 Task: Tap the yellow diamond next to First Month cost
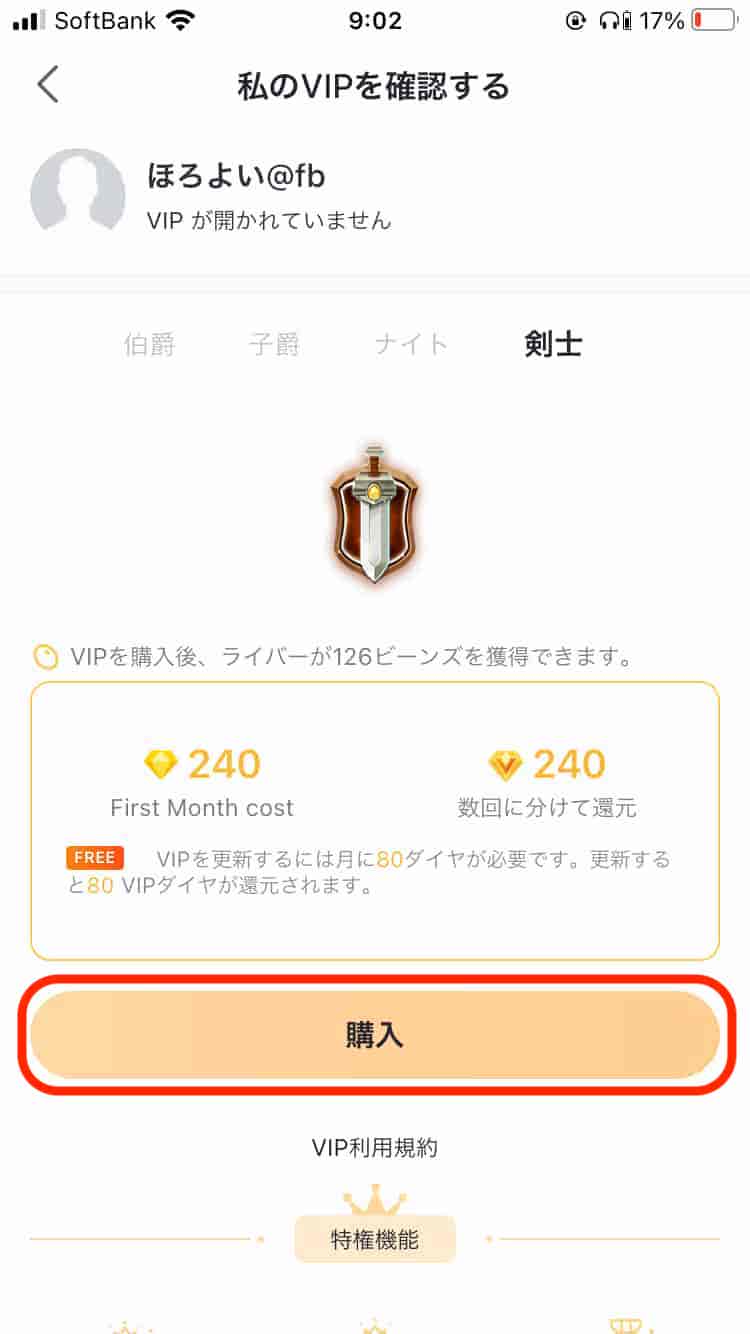pyautogui.click(x=162, y=764)
